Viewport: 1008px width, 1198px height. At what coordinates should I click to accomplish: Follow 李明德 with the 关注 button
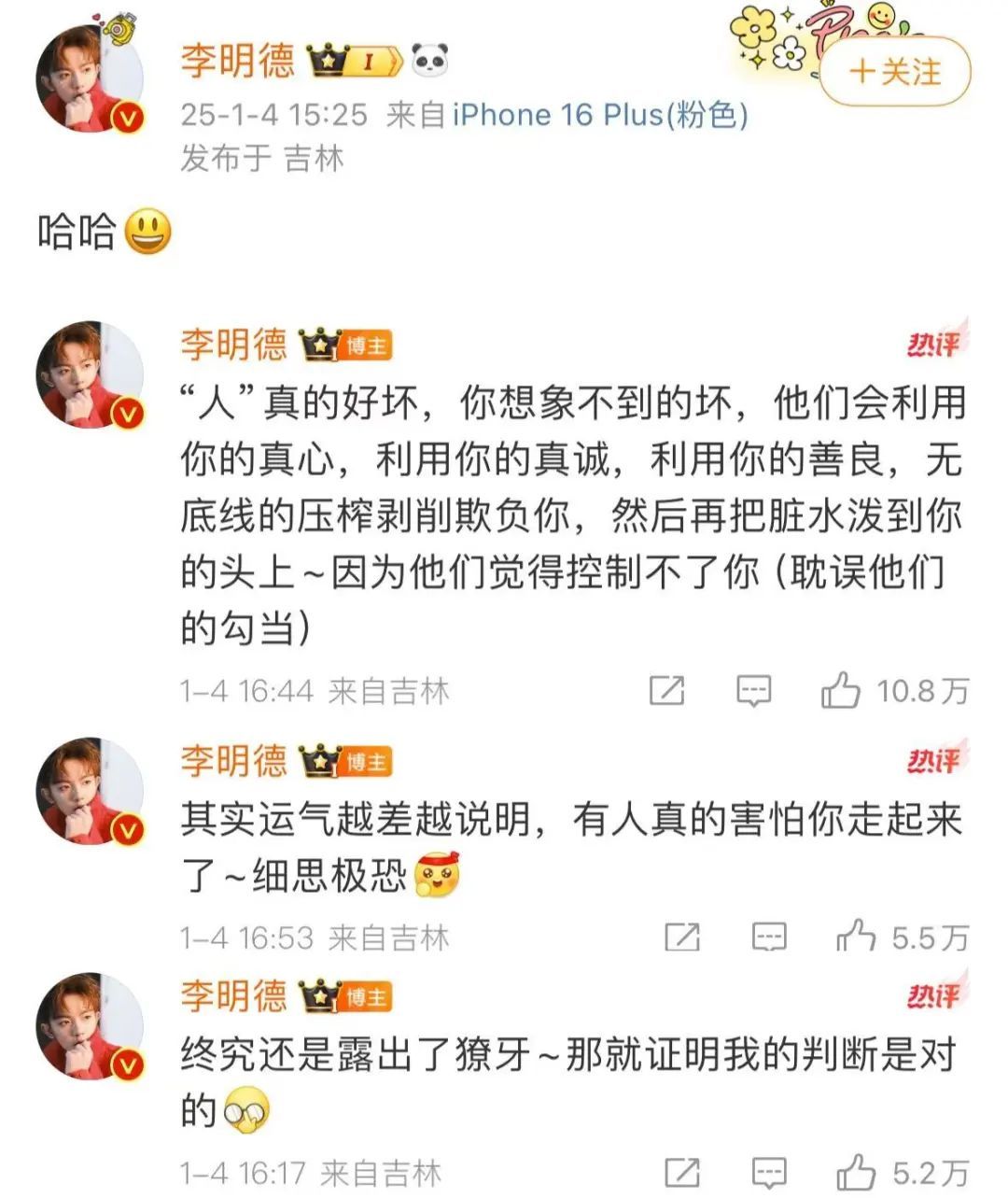(x=894, y=72)
